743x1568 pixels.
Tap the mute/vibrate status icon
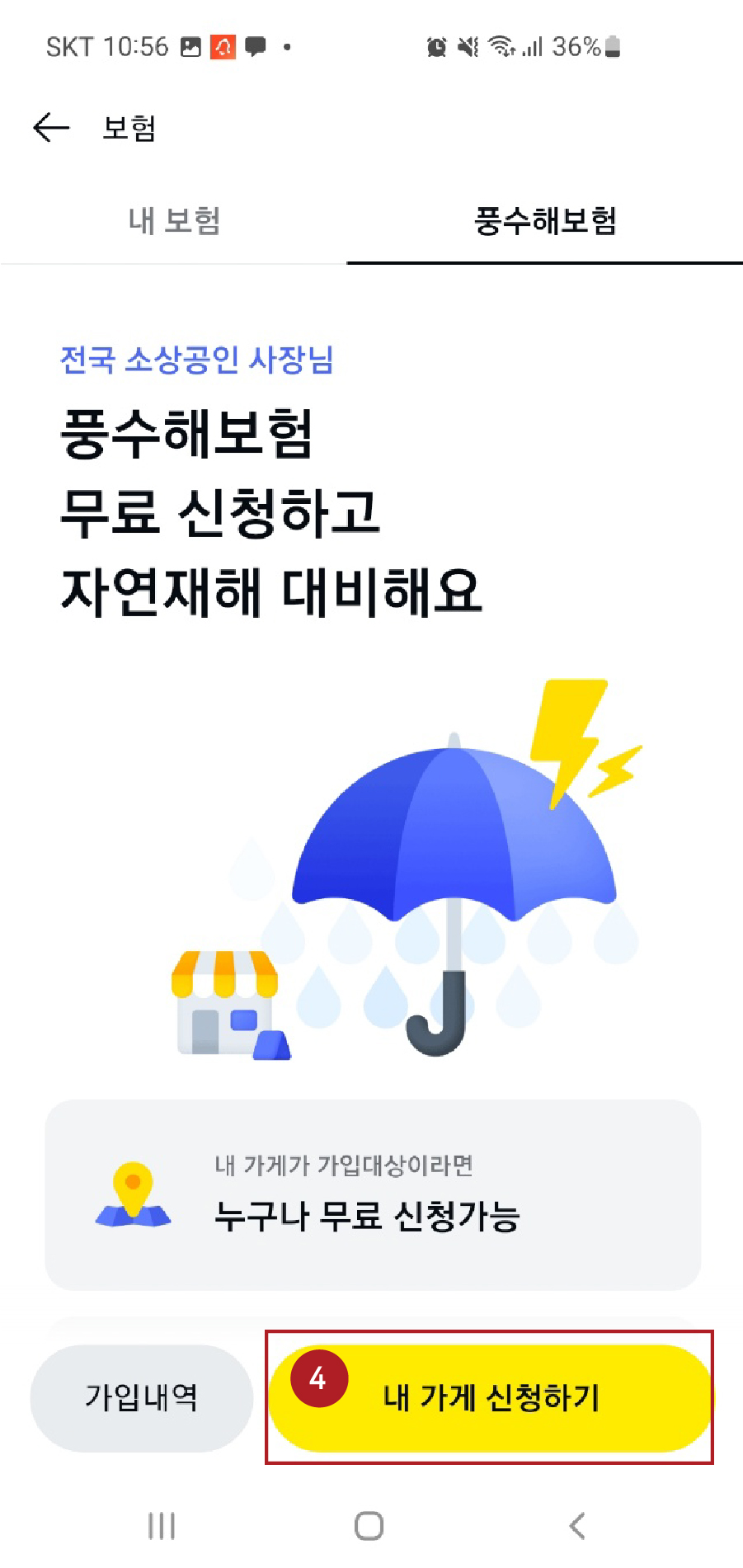pos(466,47)
